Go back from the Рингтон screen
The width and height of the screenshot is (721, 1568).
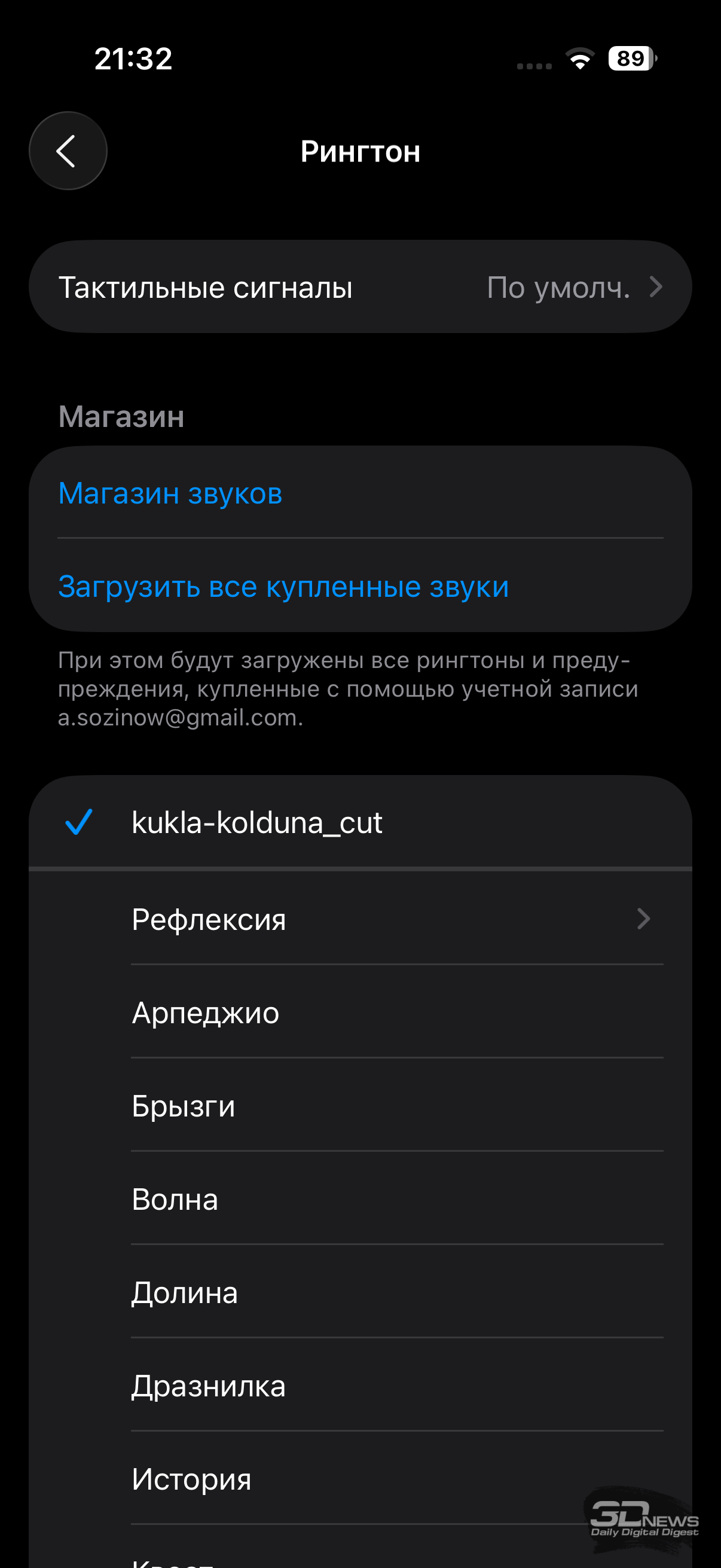(68, 150)
